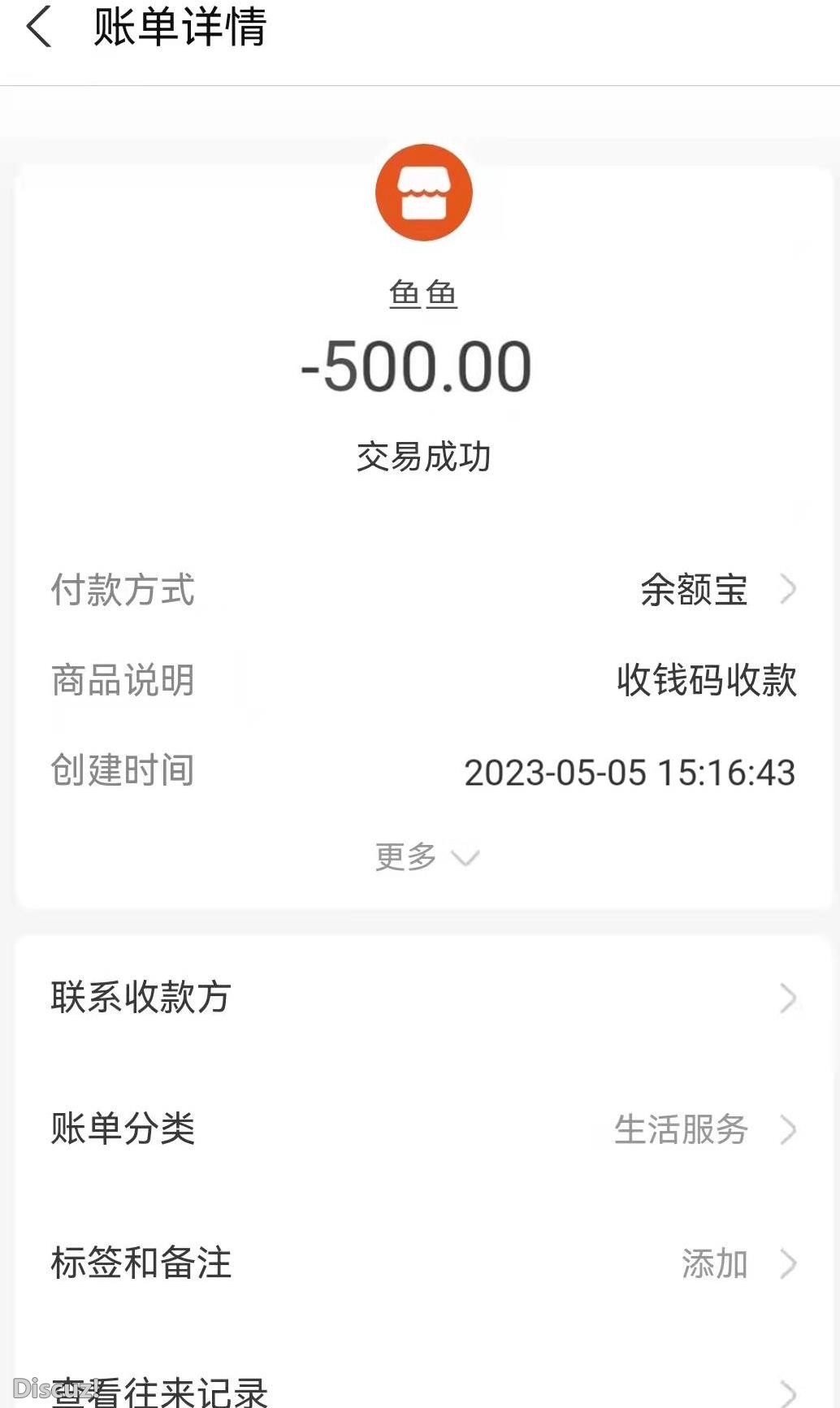
Task: Tap the down arrow next to 更多
Action: pyautogui.click(x=465, y=856)
